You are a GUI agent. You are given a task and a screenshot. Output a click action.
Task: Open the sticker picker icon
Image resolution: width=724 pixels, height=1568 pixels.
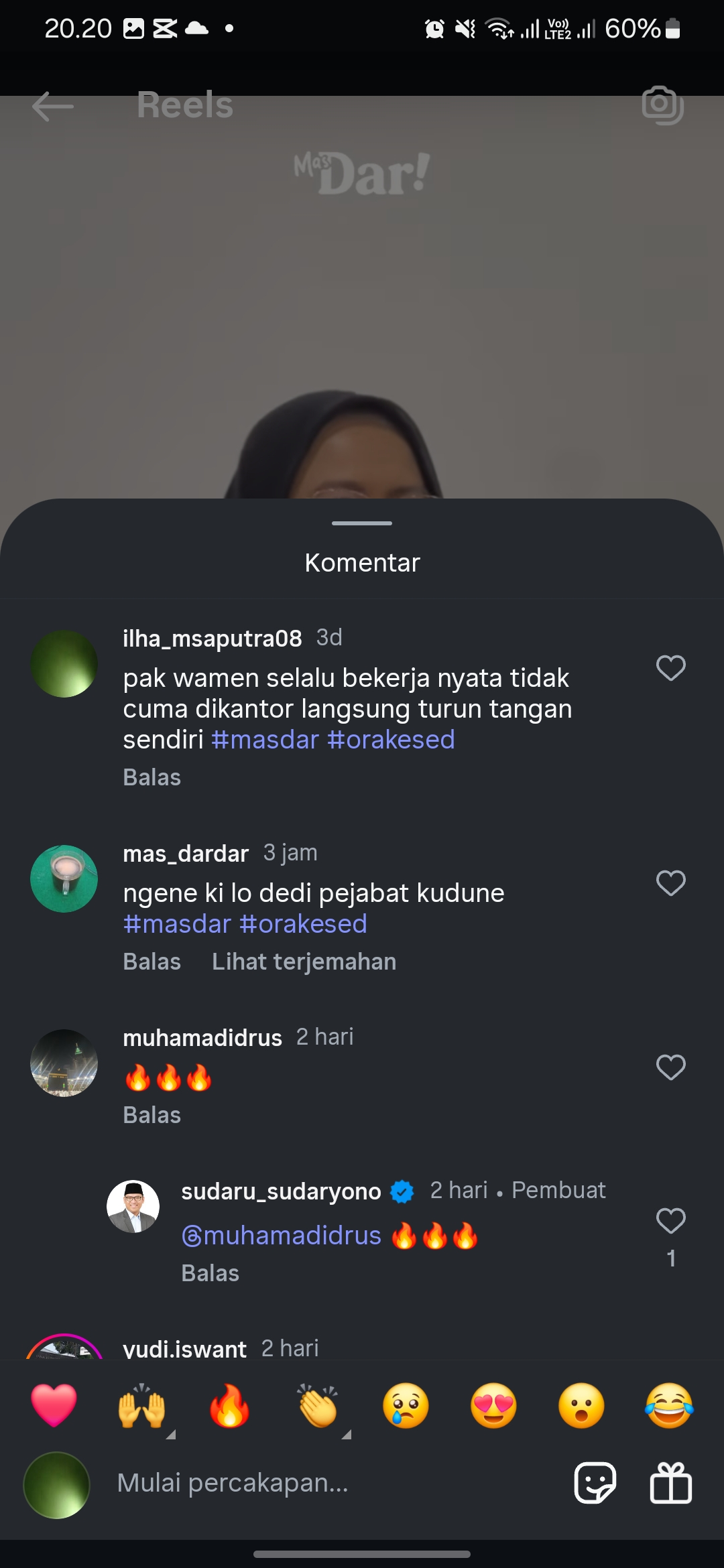pyautogui.click(x=595, y=1483)
